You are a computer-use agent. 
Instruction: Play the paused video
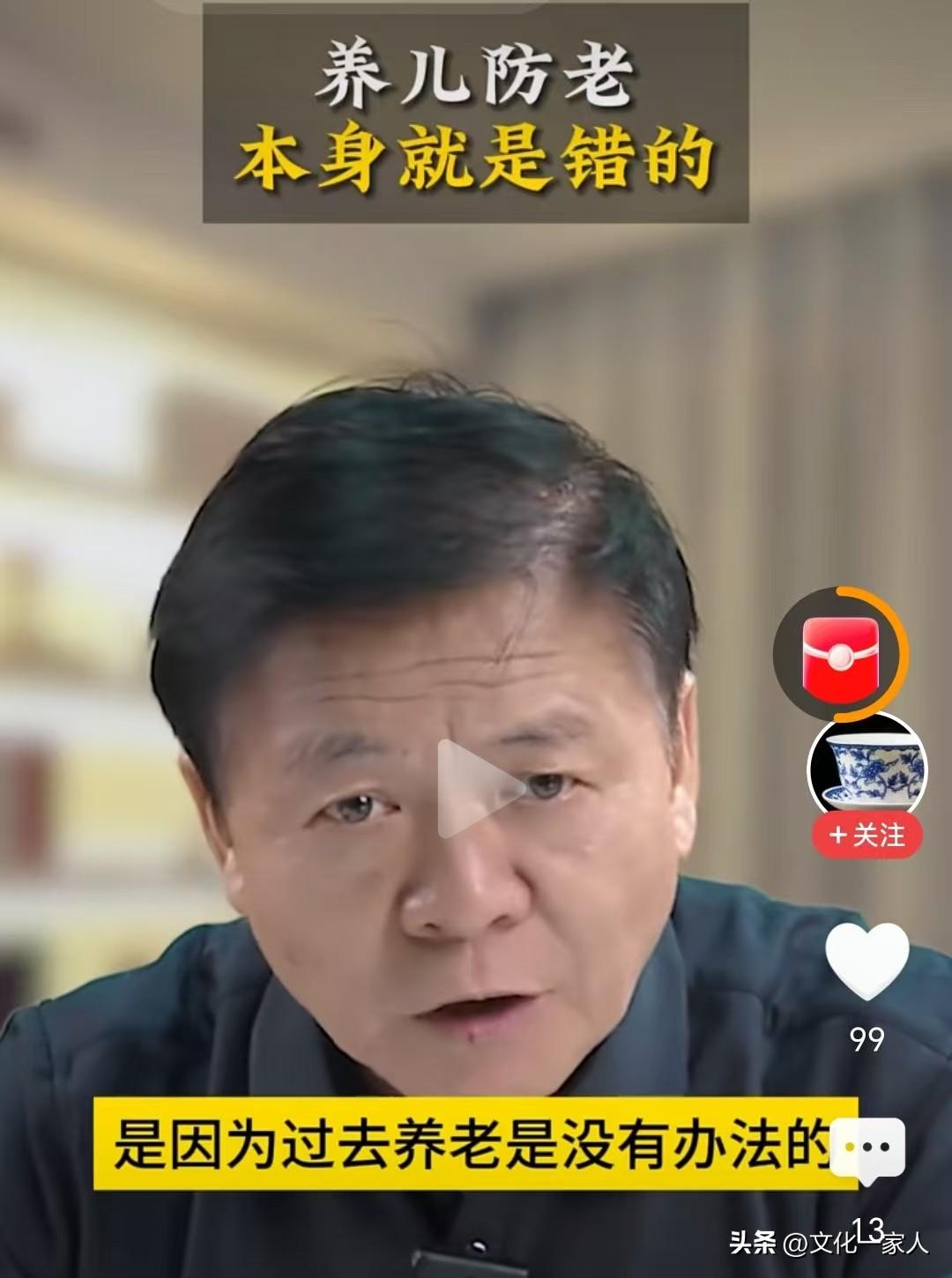pyautogui.click(x=477, y=788)
